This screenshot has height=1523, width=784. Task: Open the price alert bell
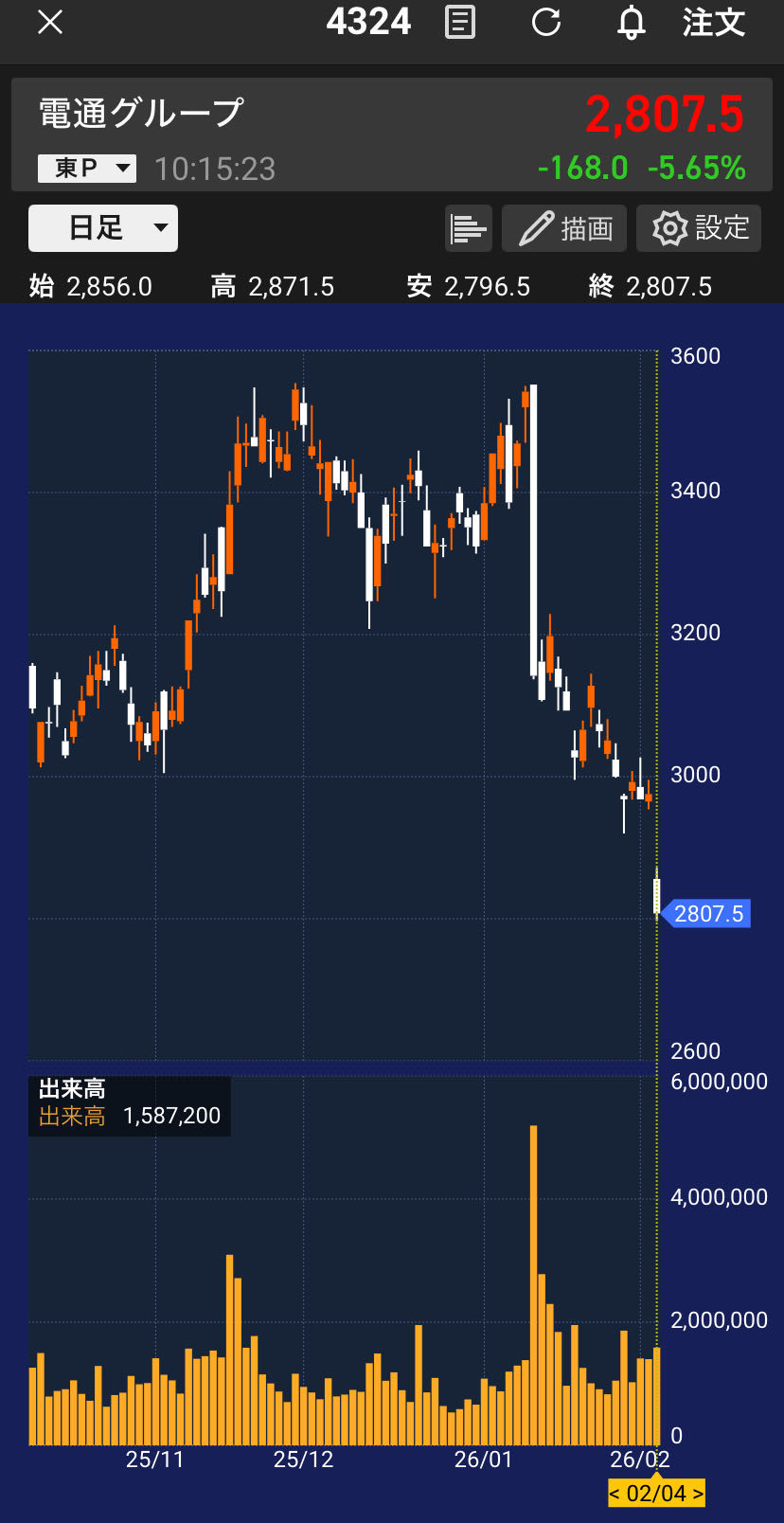tap(631, 23)
